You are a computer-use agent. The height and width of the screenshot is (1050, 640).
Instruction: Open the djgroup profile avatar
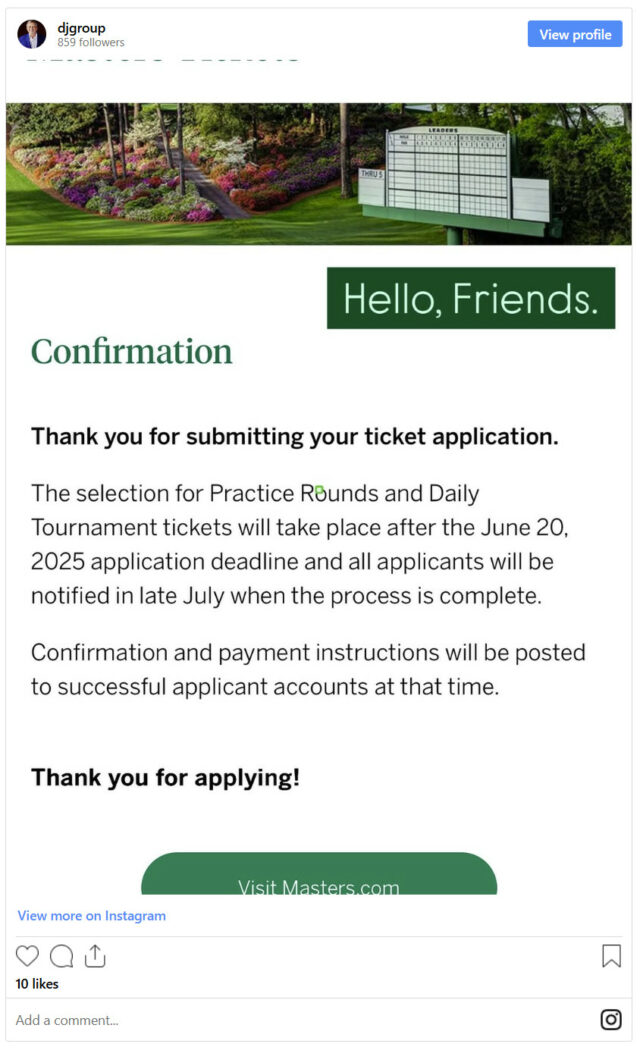tap(31, 34)
